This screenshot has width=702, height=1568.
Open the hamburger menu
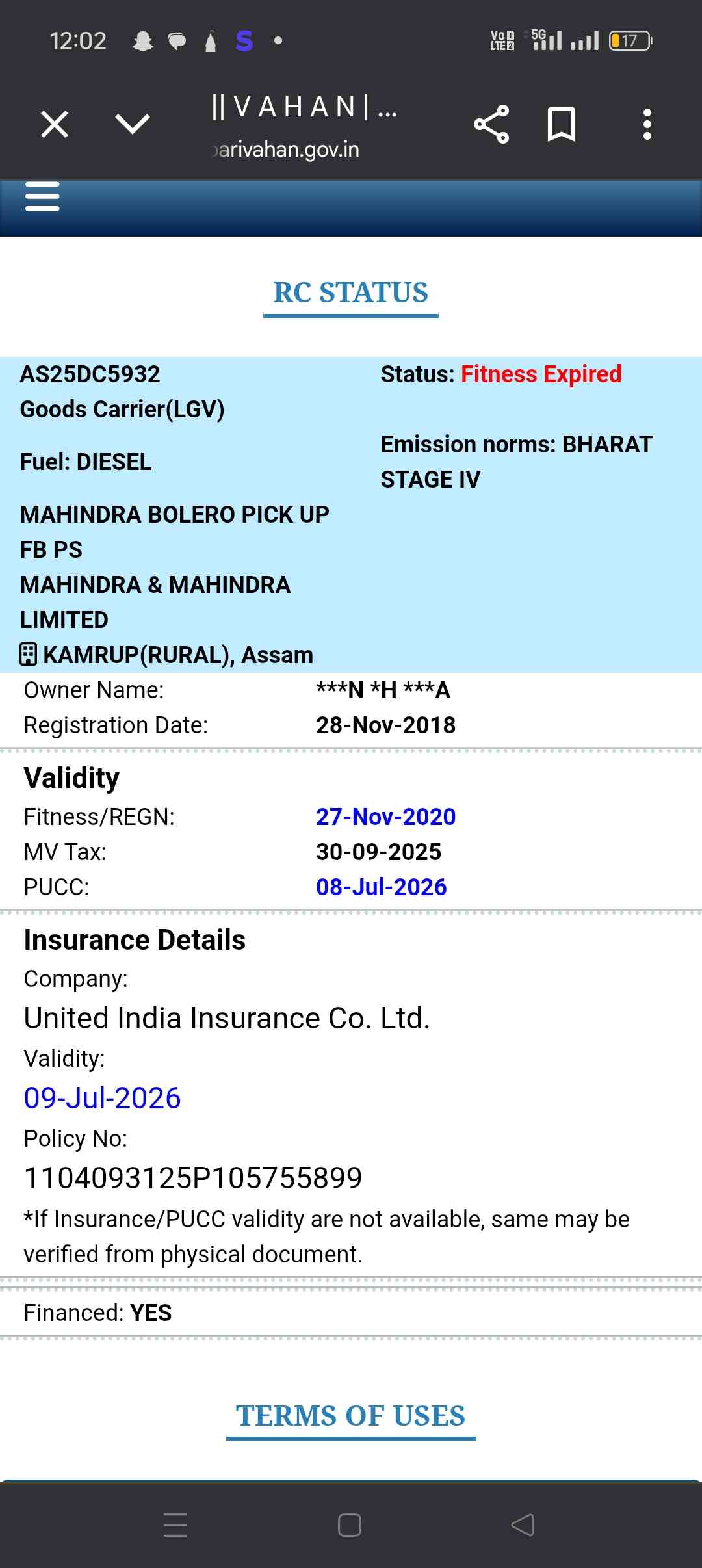tap(42, 196)
